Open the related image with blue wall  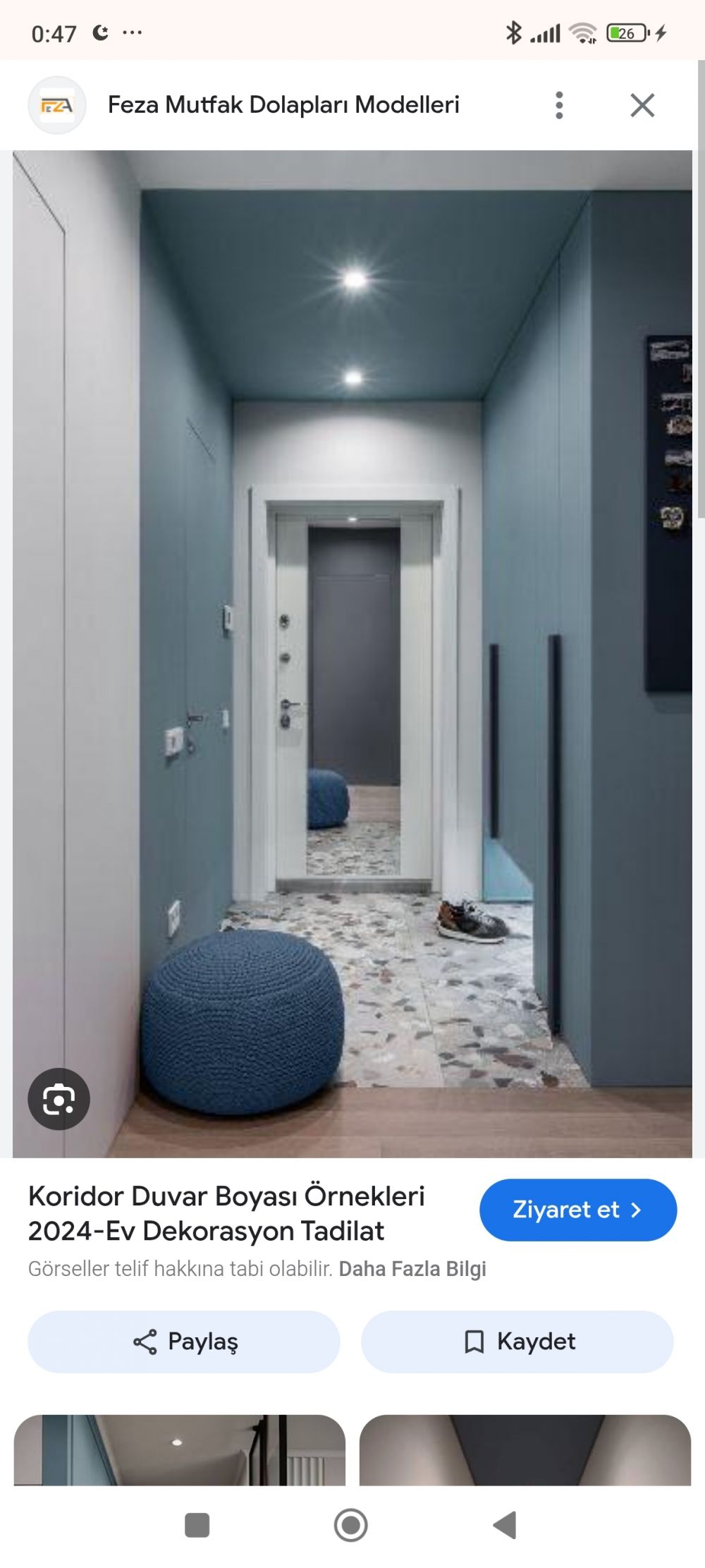tap(180, 1450)
